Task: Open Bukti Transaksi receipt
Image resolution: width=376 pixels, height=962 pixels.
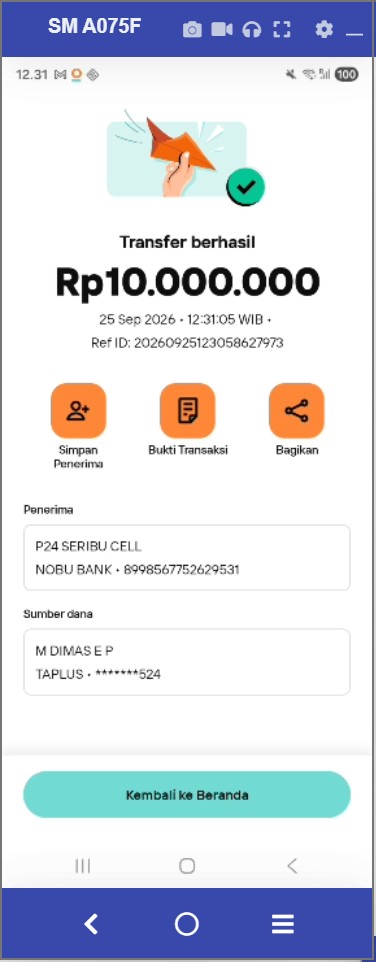Action: tap(188, 410)
